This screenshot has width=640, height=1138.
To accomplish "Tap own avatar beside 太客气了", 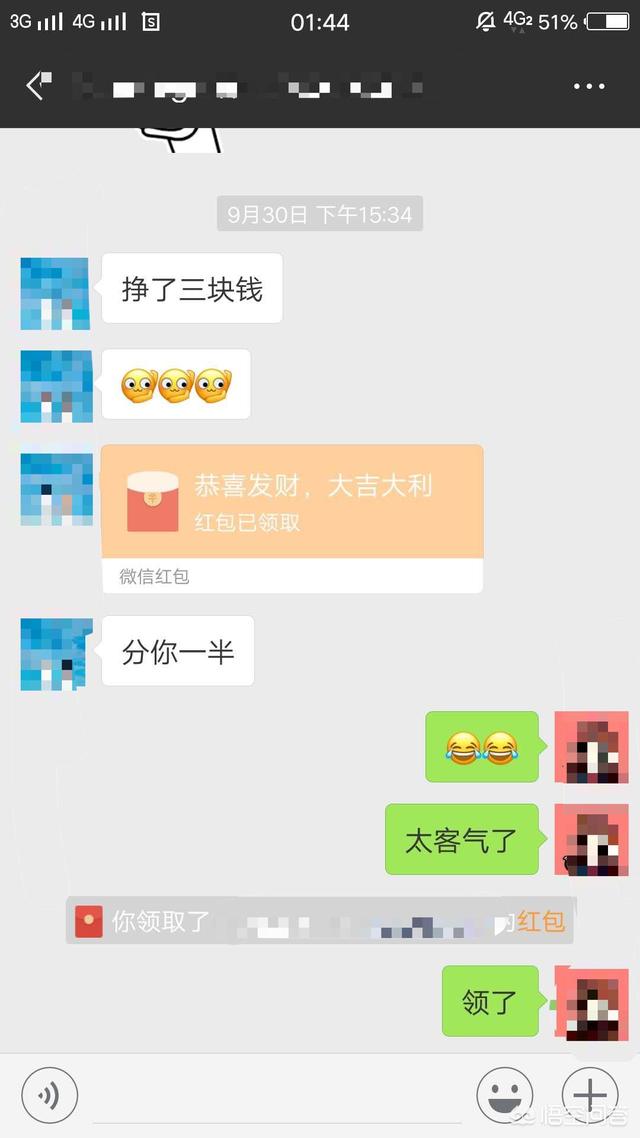I will 591,839.
